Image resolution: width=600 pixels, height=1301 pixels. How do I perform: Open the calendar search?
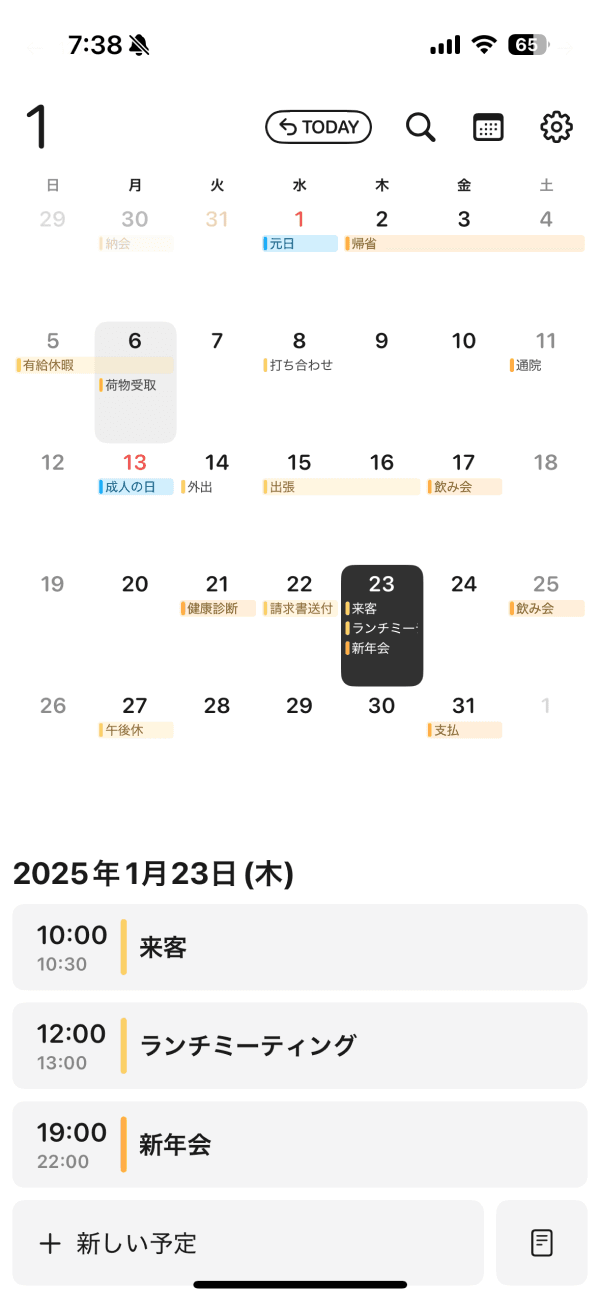(421, 127)
